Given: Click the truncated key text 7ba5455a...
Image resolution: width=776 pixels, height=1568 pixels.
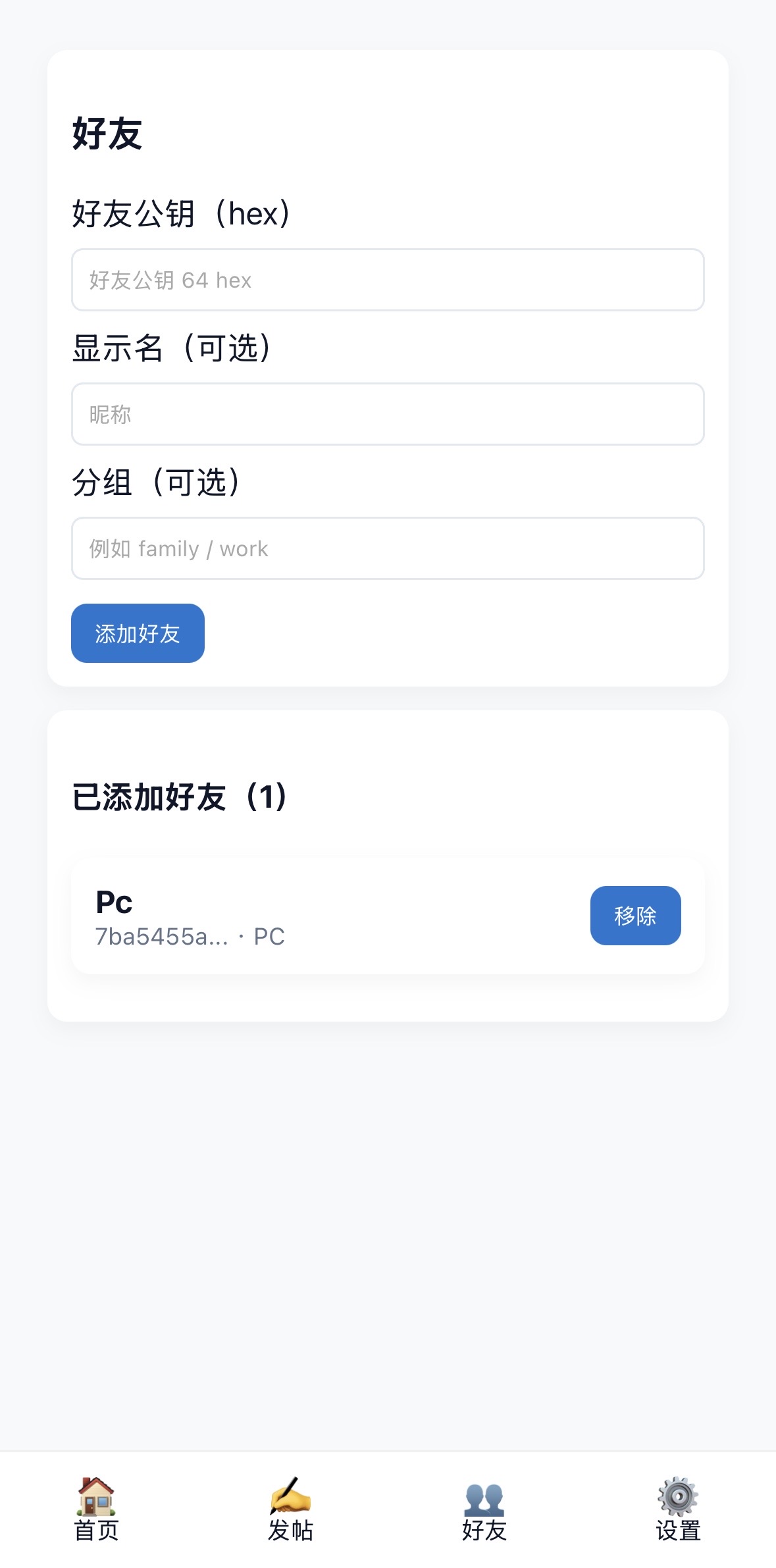Looking at the screenshot, I should click(160, 937).
